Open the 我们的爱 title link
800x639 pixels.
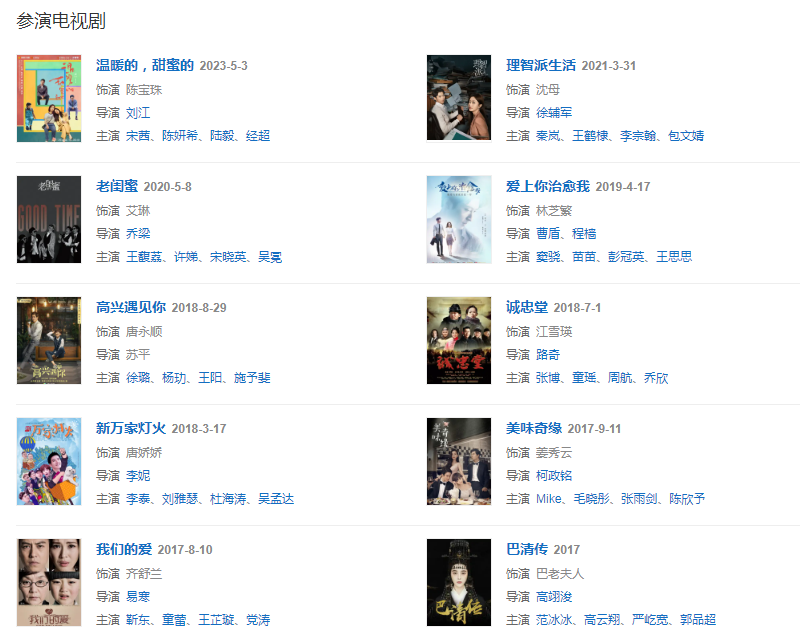123,549
